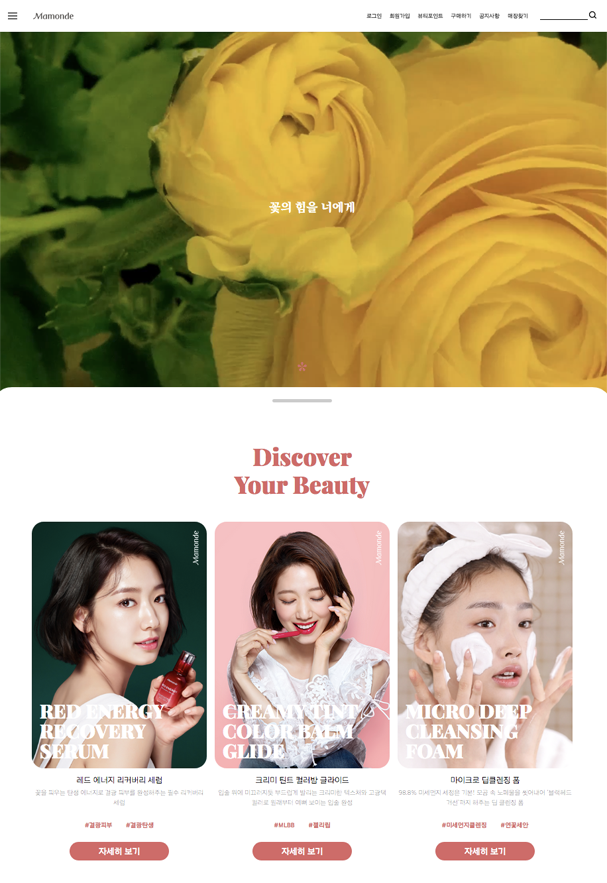Tap the search text field
The width and height of the screenshot is (607, 883).
(x=563, y=15)
